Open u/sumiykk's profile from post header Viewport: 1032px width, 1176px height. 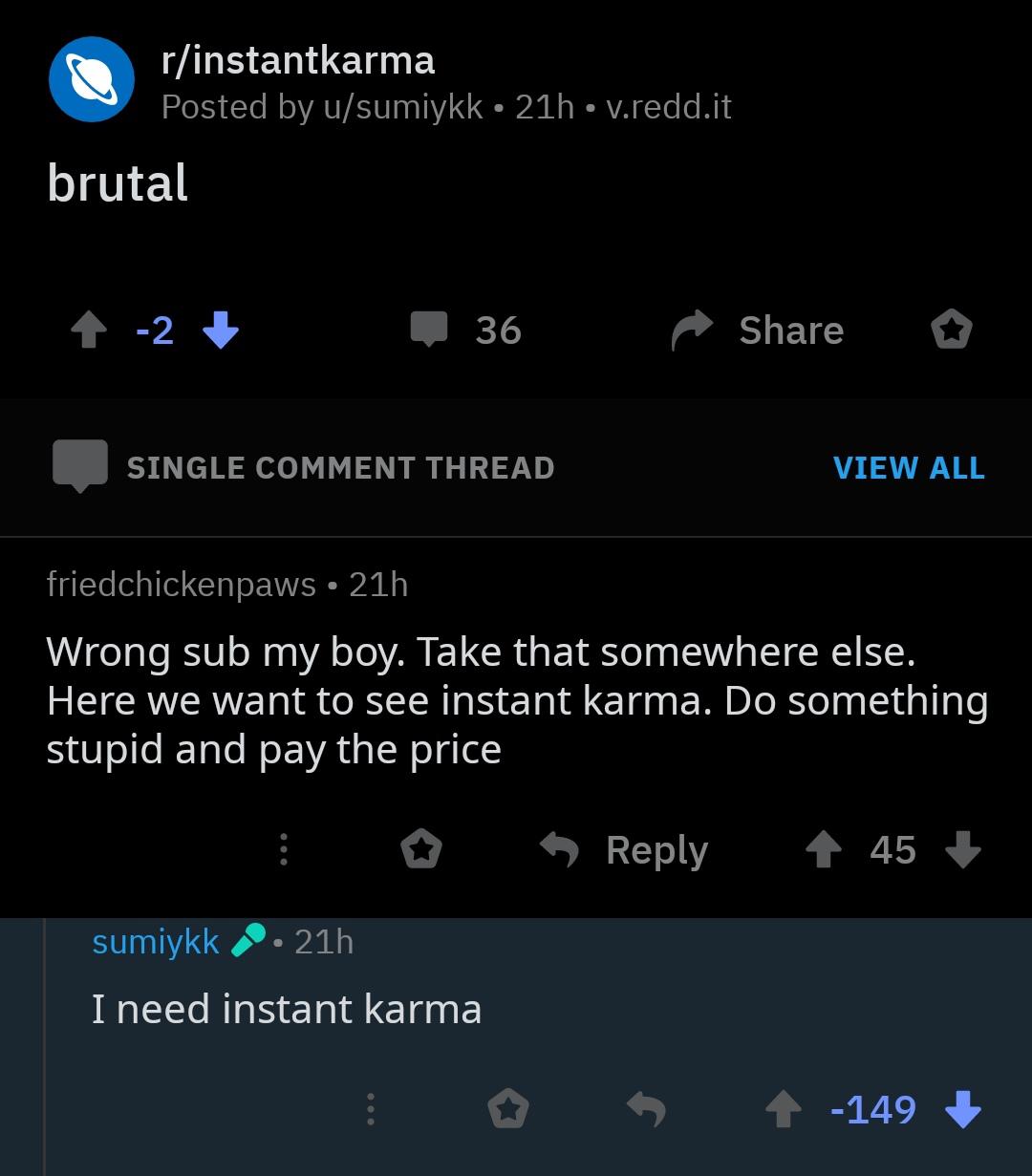click(x=402, y=106)
